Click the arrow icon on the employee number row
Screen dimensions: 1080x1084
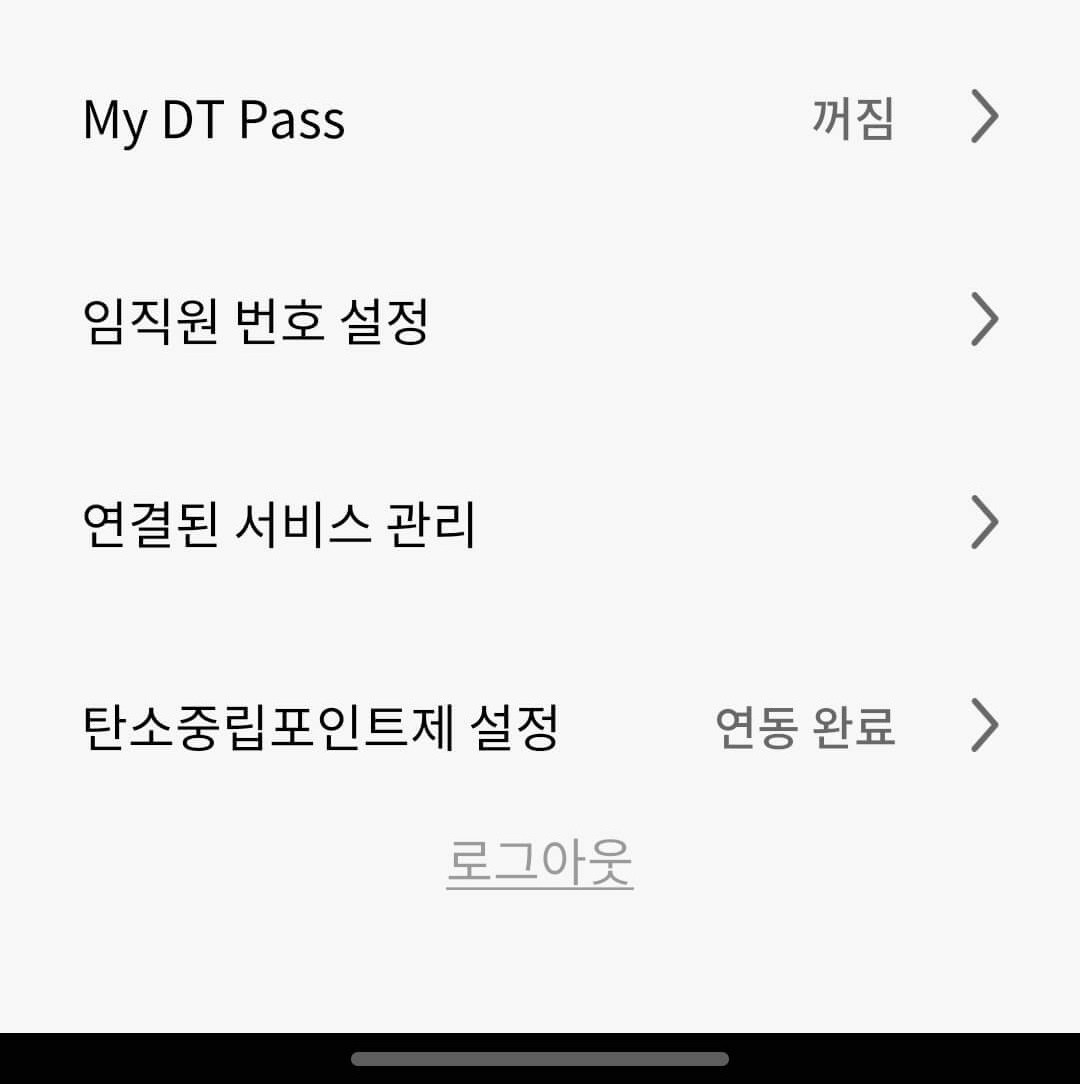coord(985,318)
